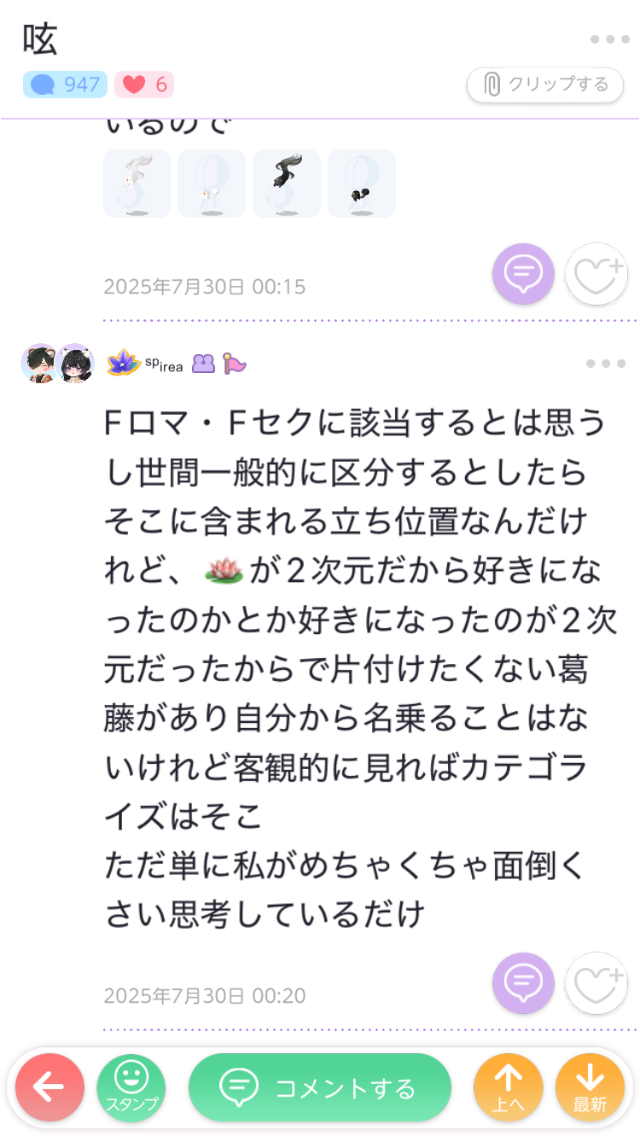Reply to the 00:15 comment
Screen dimensions: 640x1136
pos(523,274)
